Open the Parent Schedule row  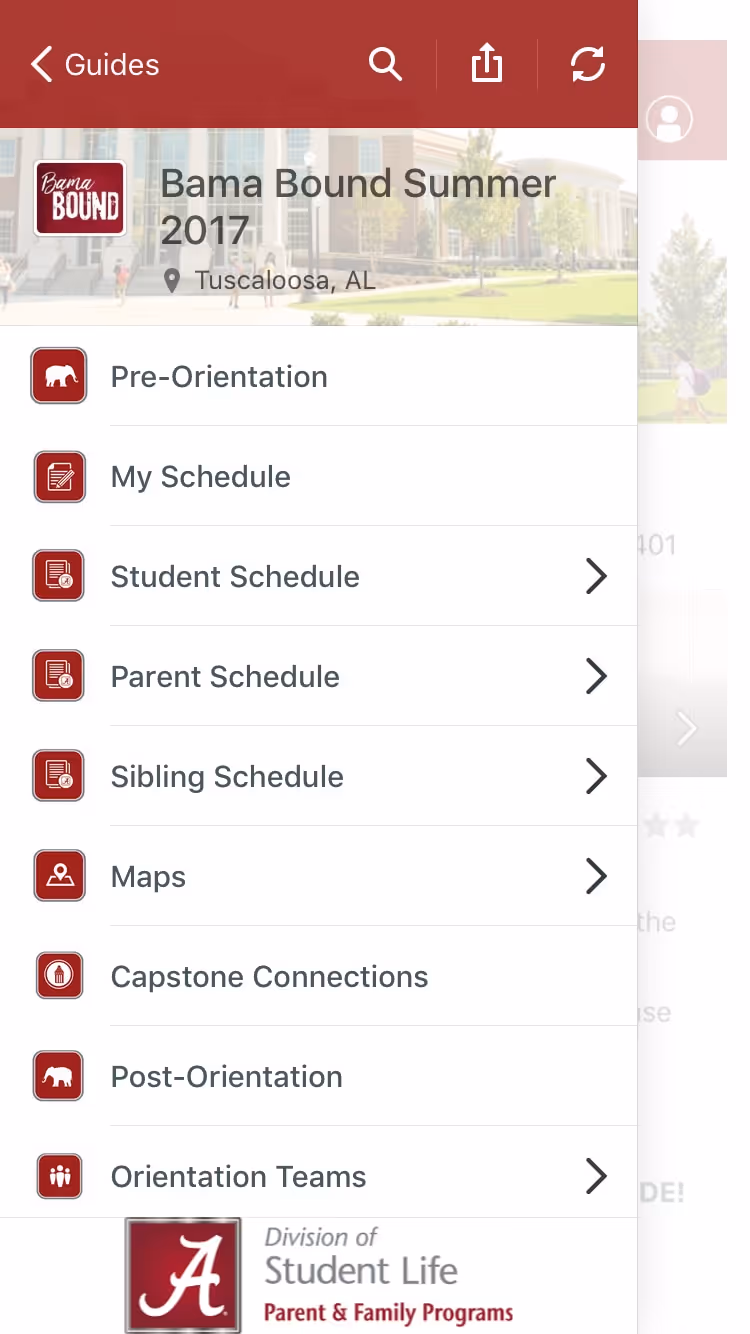319,676
